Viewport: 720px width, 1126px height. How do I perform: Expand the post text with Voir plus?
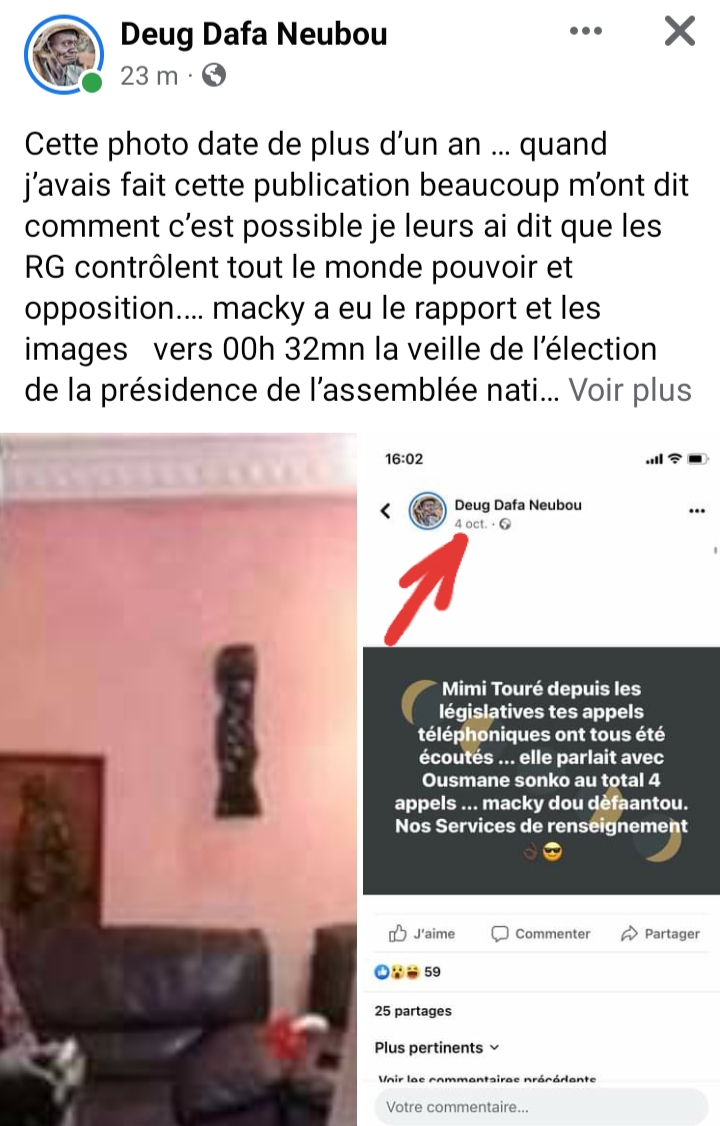(630, 389)
